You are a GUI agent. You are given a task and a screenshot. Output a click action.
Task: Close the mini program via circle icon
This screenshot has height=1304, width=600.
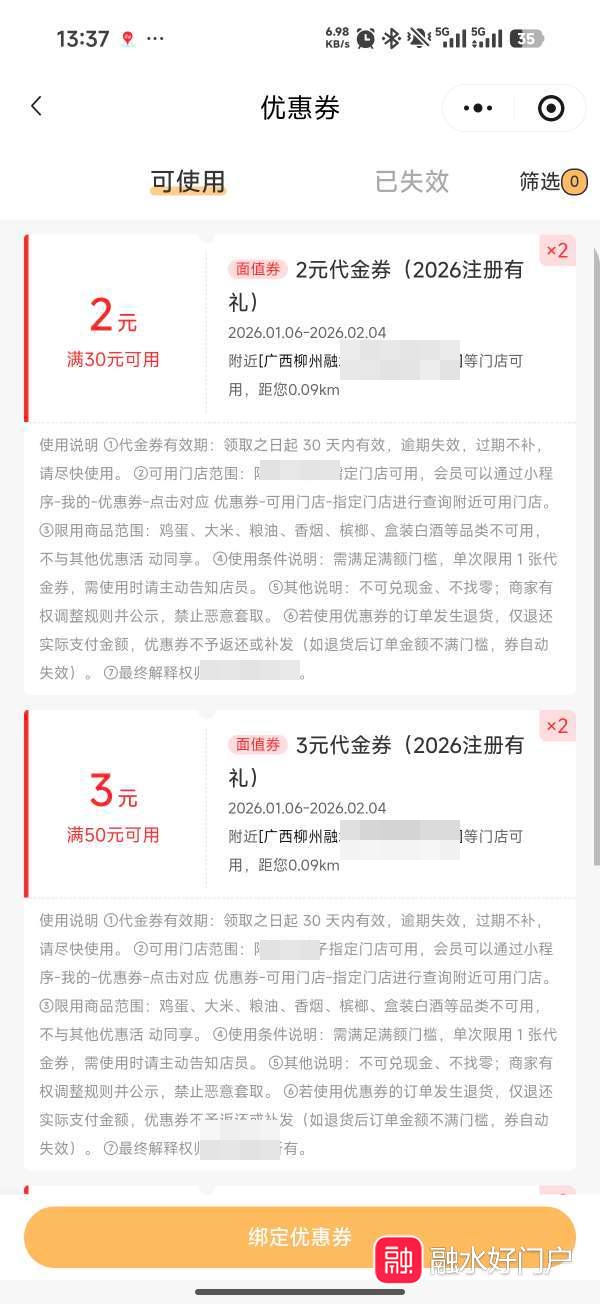pos(551,108)
